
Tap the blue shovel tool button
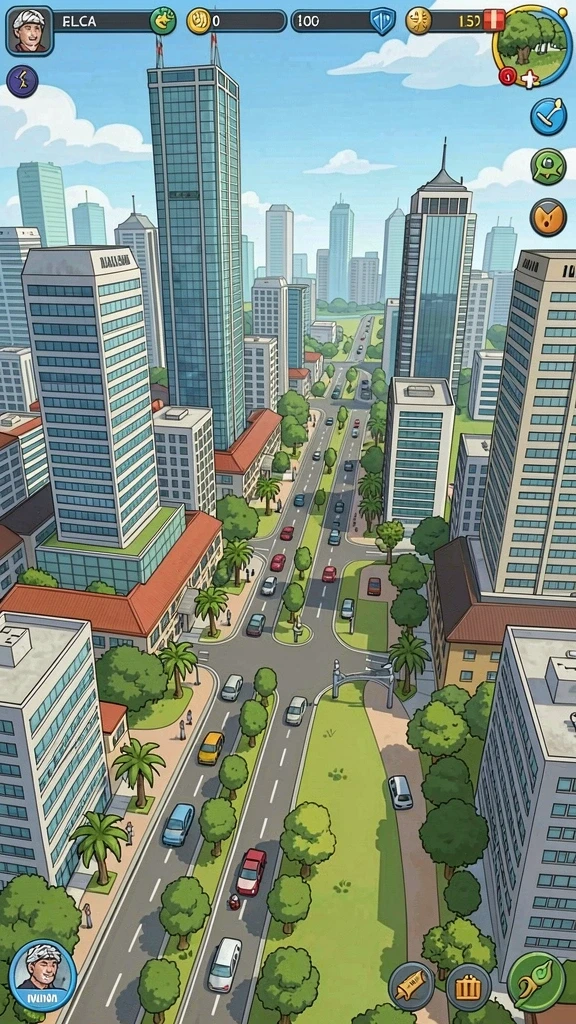point(548,116)
